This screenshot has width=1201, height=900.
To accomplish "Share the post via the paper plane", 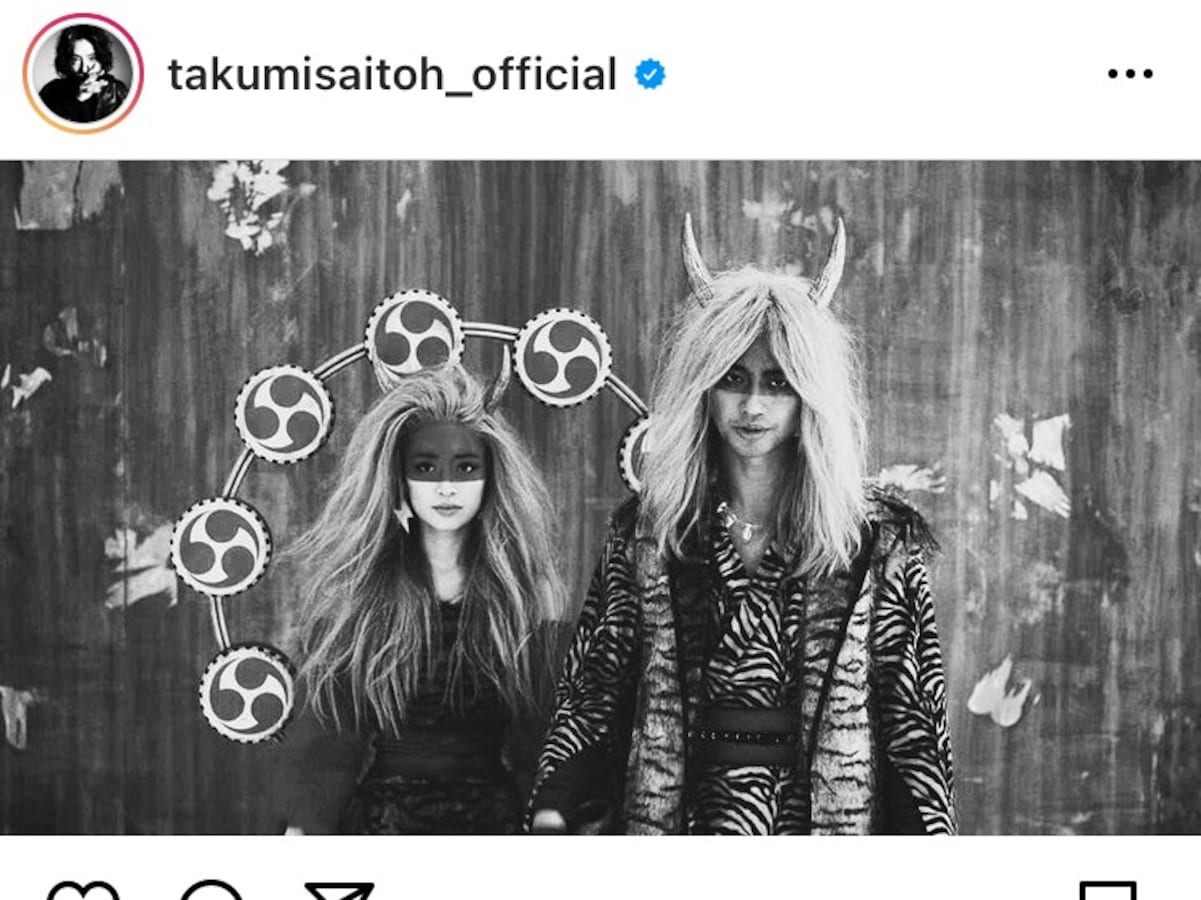I will tap(339, 891).
